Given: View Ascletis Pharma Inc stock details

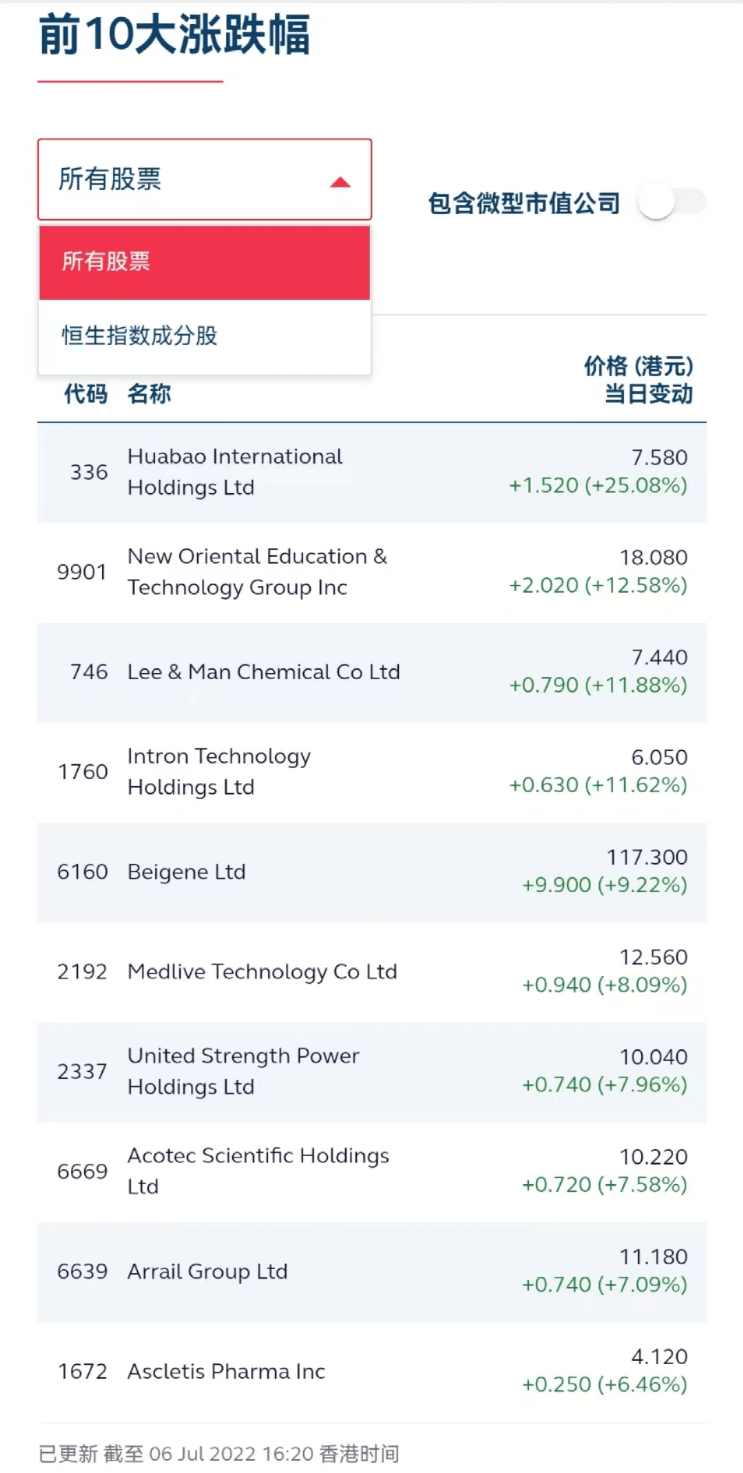Looking at the screenshot, I should 372,1372.
